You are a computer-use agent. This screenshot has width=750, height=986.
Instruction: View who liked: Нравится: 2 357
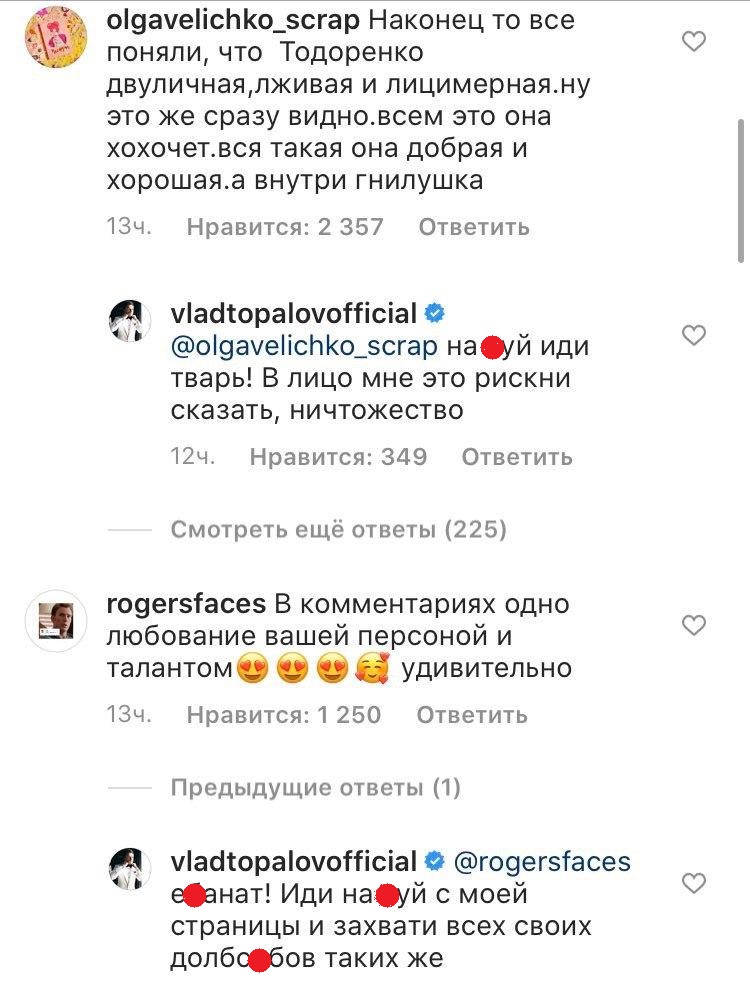[285, 227]
